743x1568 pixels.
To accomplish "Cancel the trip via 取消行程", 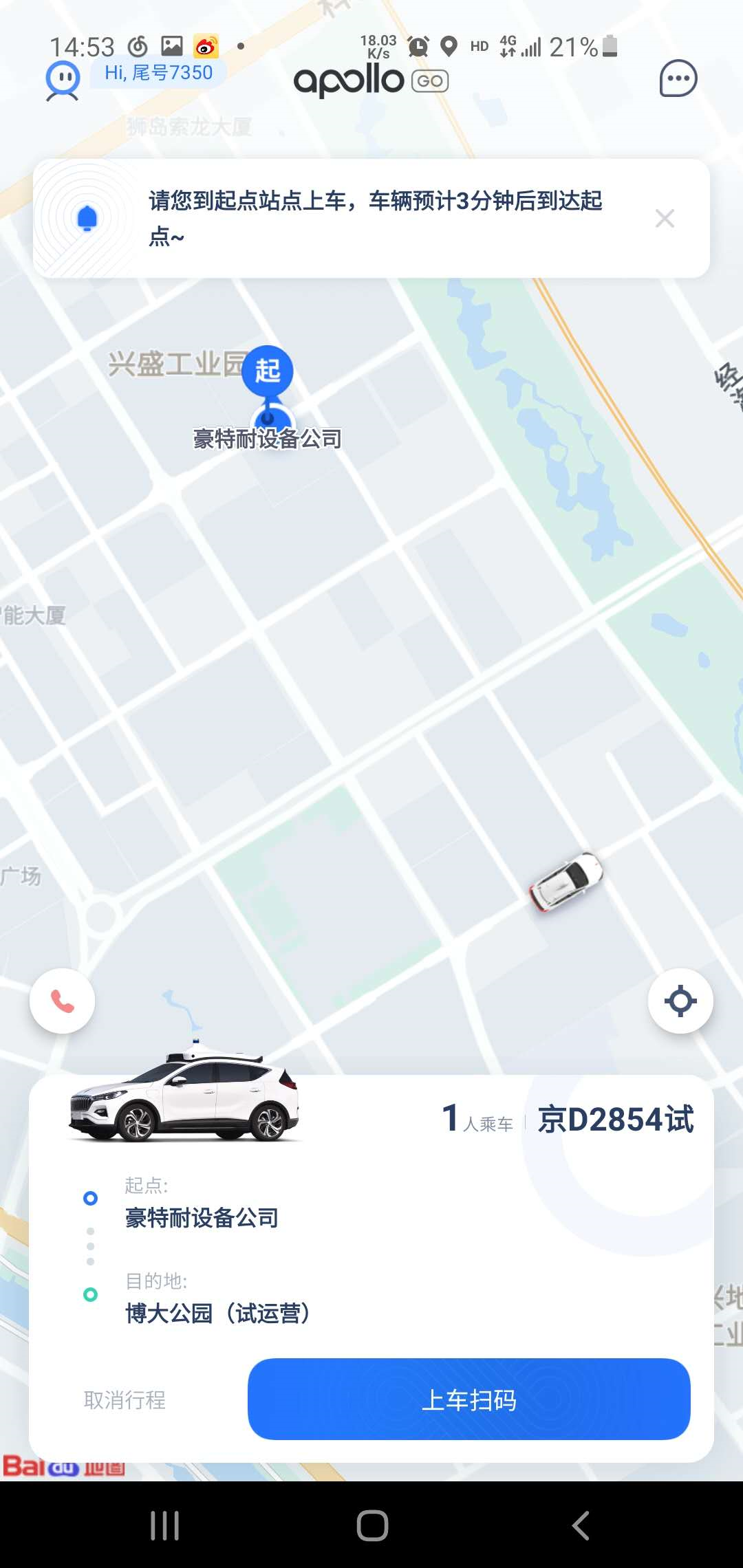I will tap(125, 1400).
